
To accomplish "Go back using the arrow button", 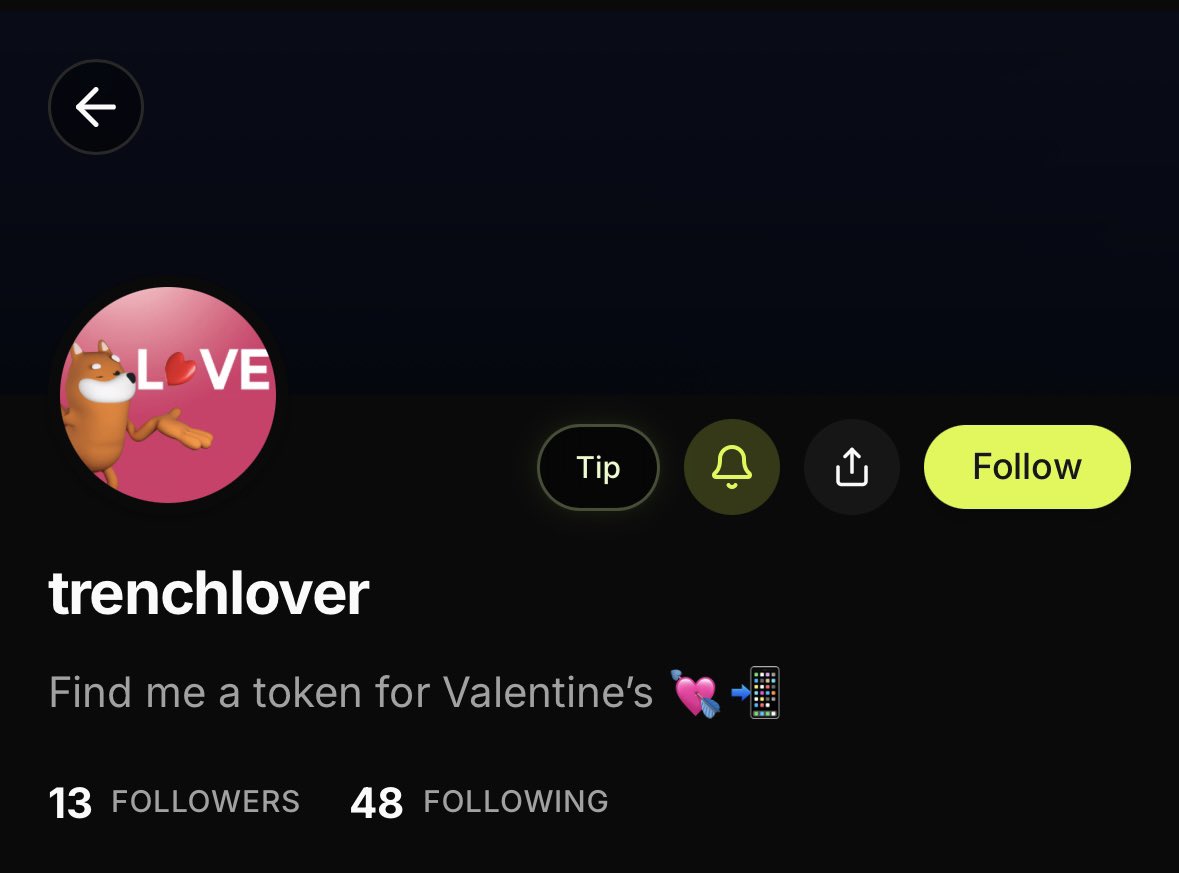I will [x=96, y=107].
